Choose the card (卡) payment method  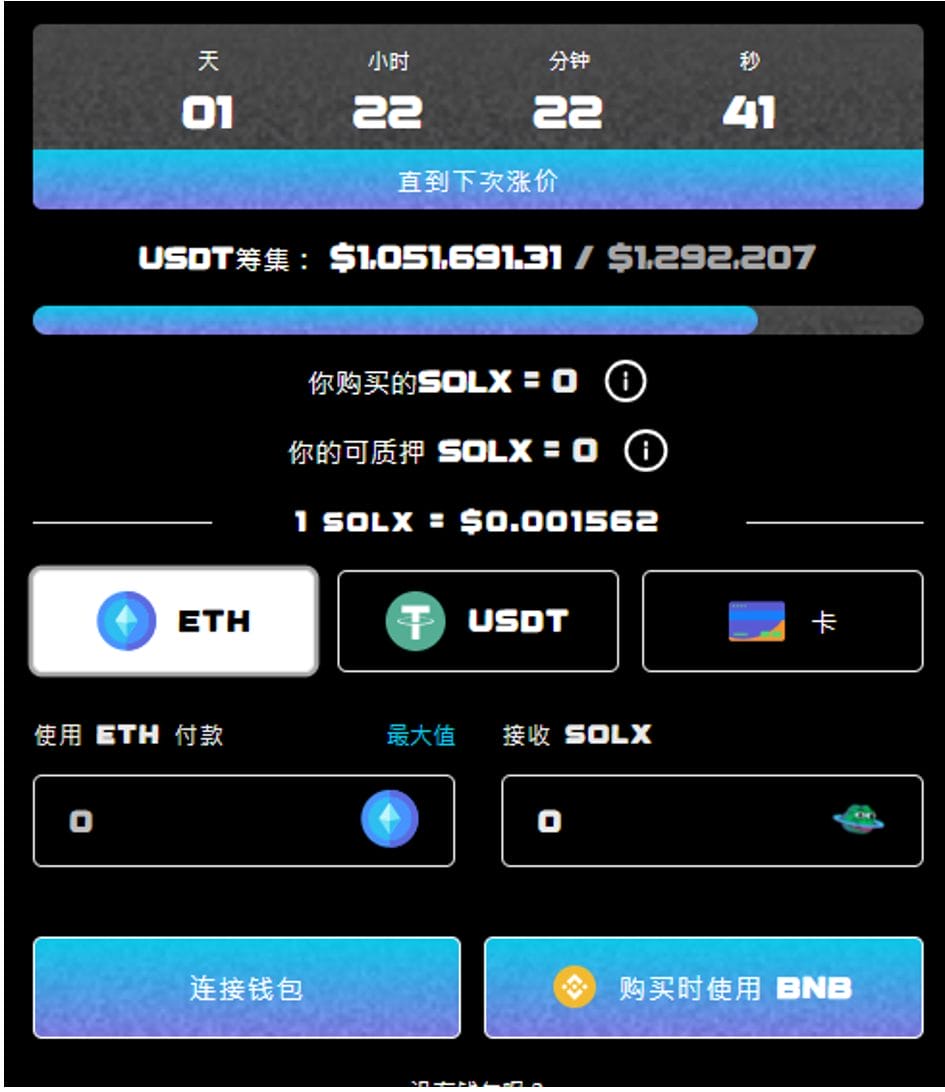(x=782, y=621)
